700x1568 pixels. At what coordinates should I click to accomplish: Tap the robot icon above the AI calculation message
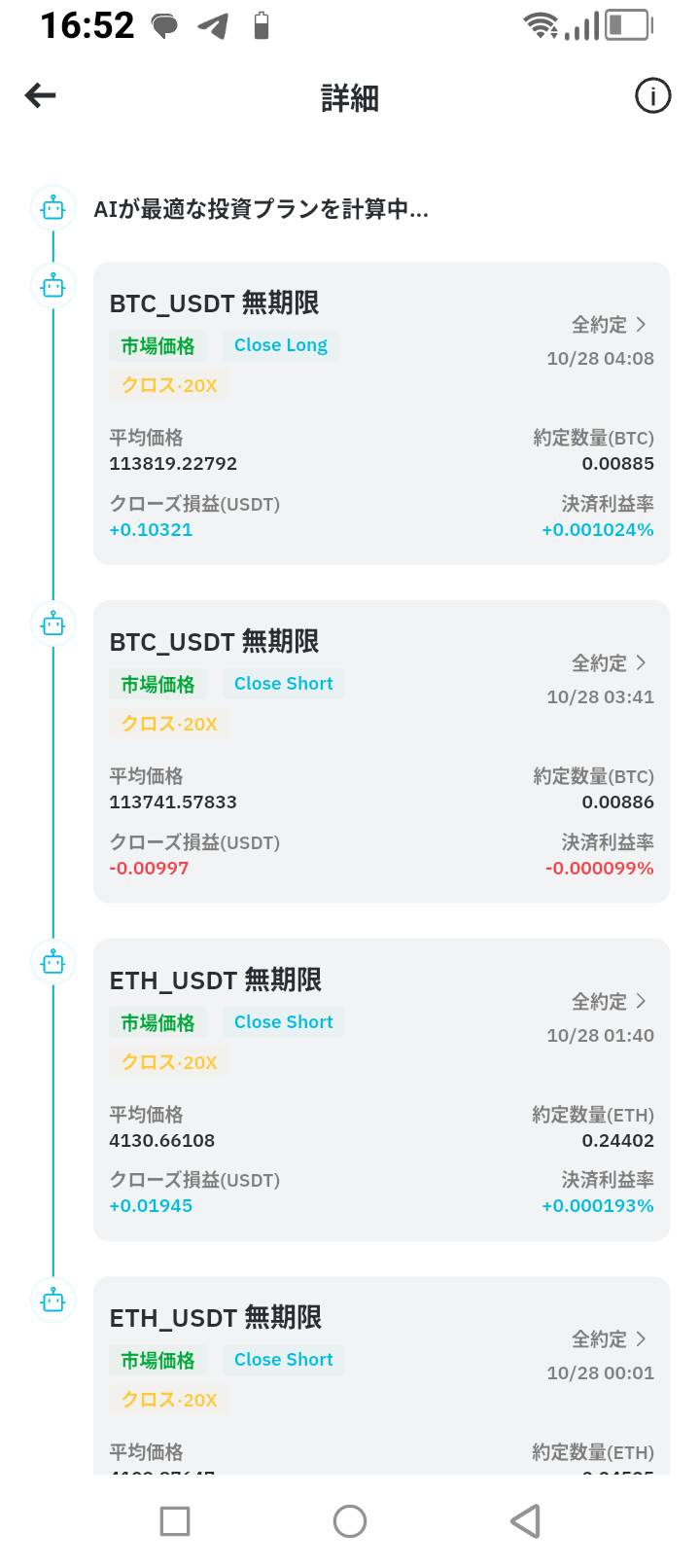[x=52, y=207]
